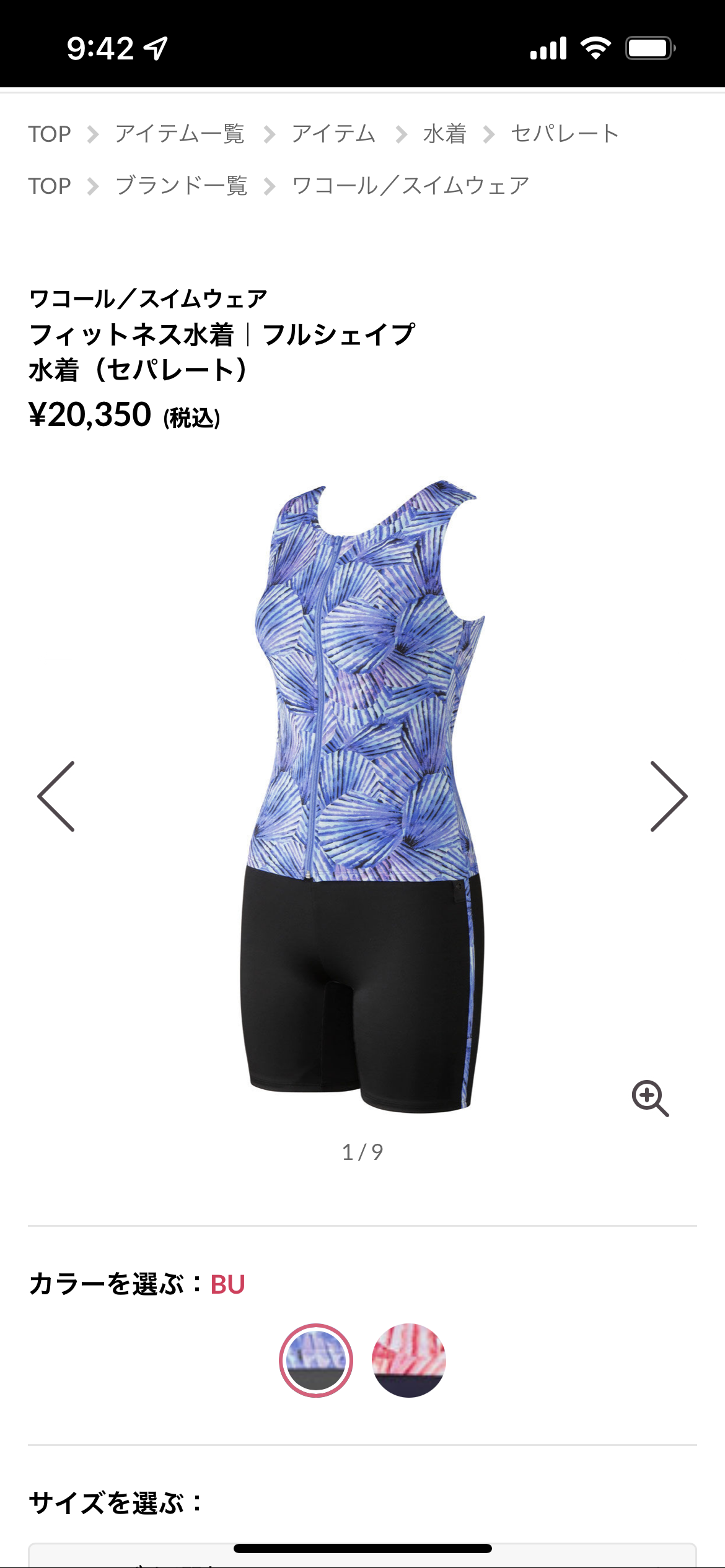Viewport: 725px width, 1568px height.
Task: Open the アイテム一覧 breadcrumb link
Action: (180, 134)
